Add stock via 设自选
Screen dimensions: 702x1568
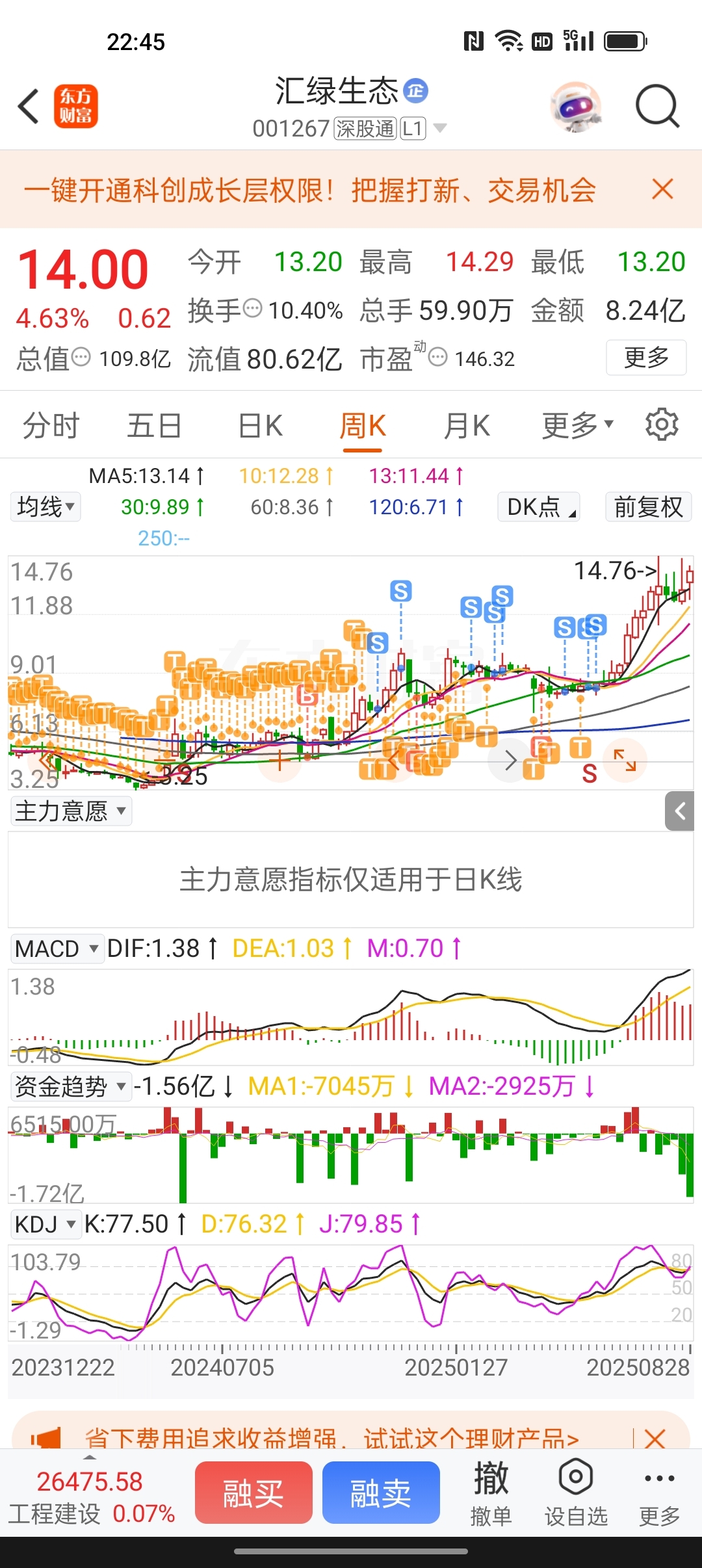point(576,1493)
